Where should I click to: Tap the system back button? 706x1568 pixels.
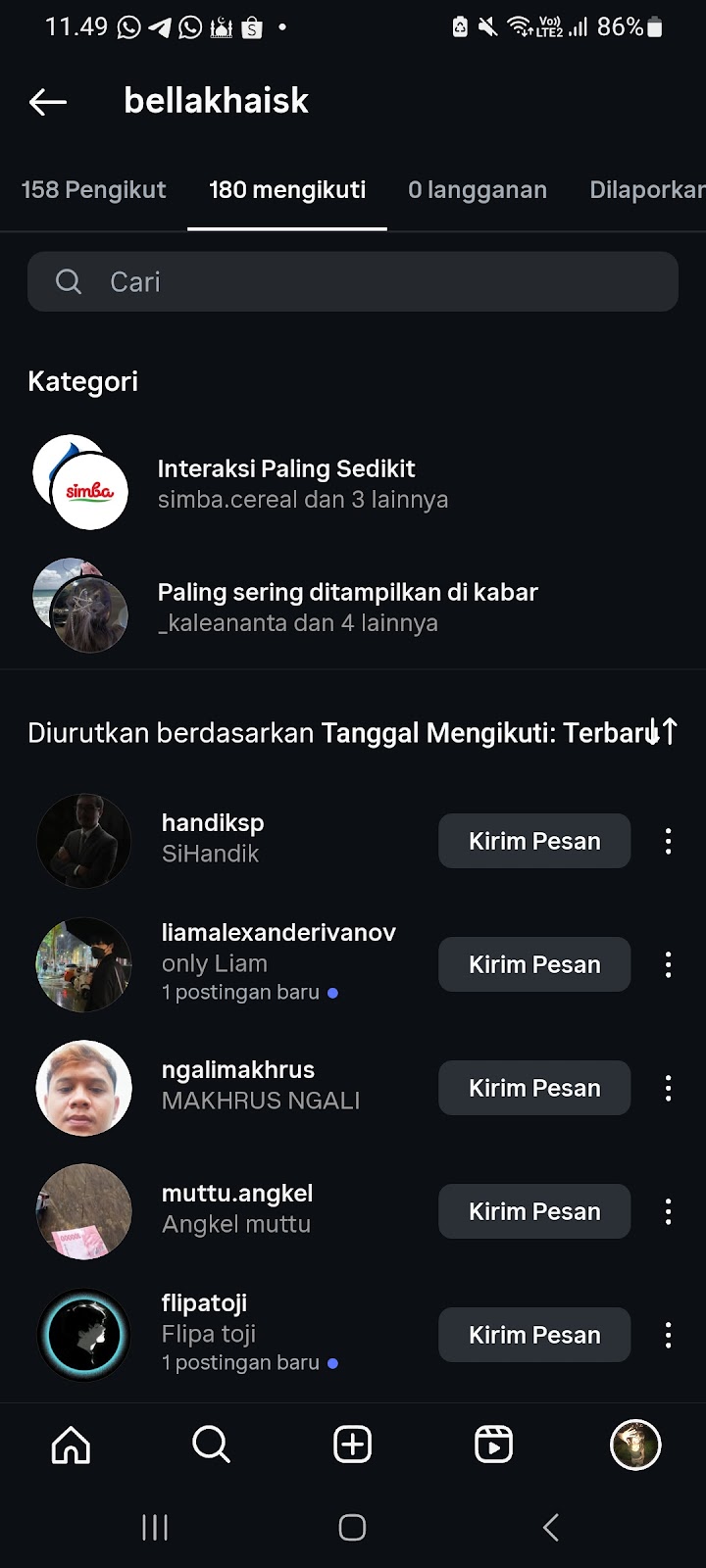[551, 1527]
